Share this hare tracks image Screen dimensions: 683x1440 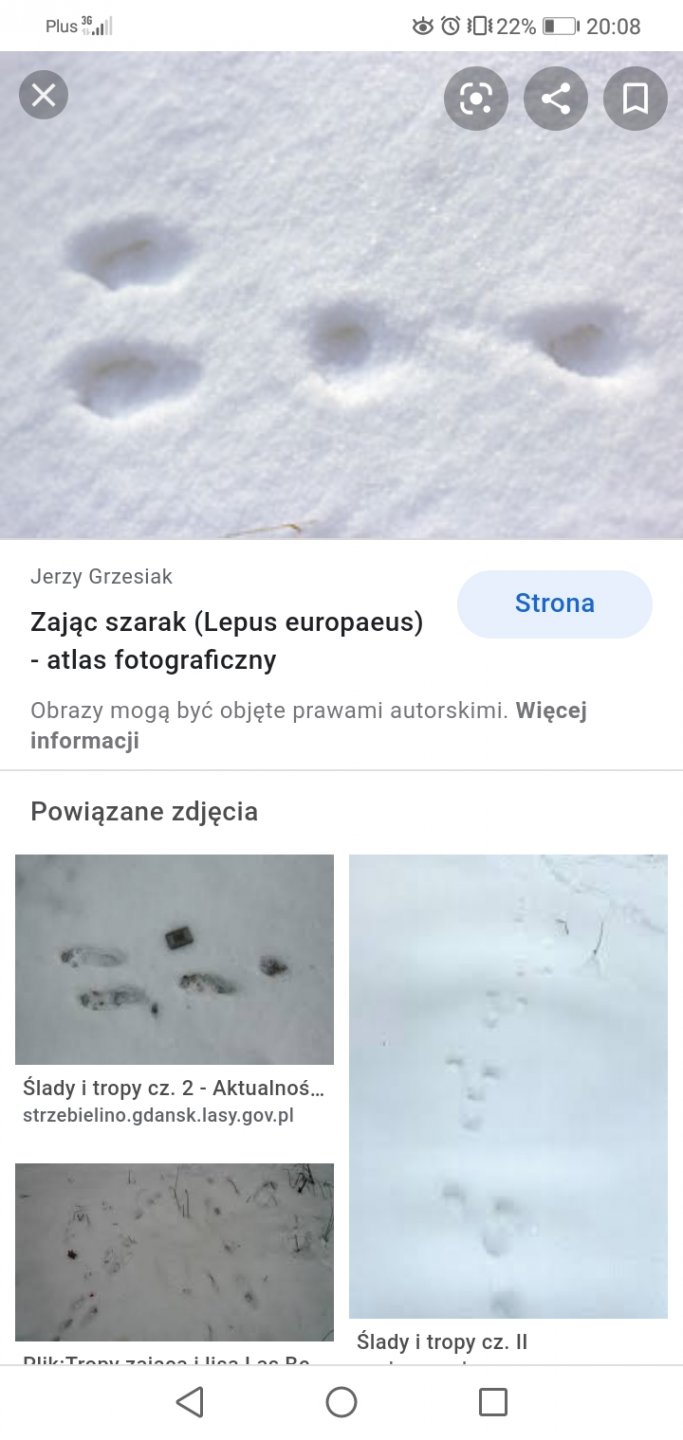[556, 98]
